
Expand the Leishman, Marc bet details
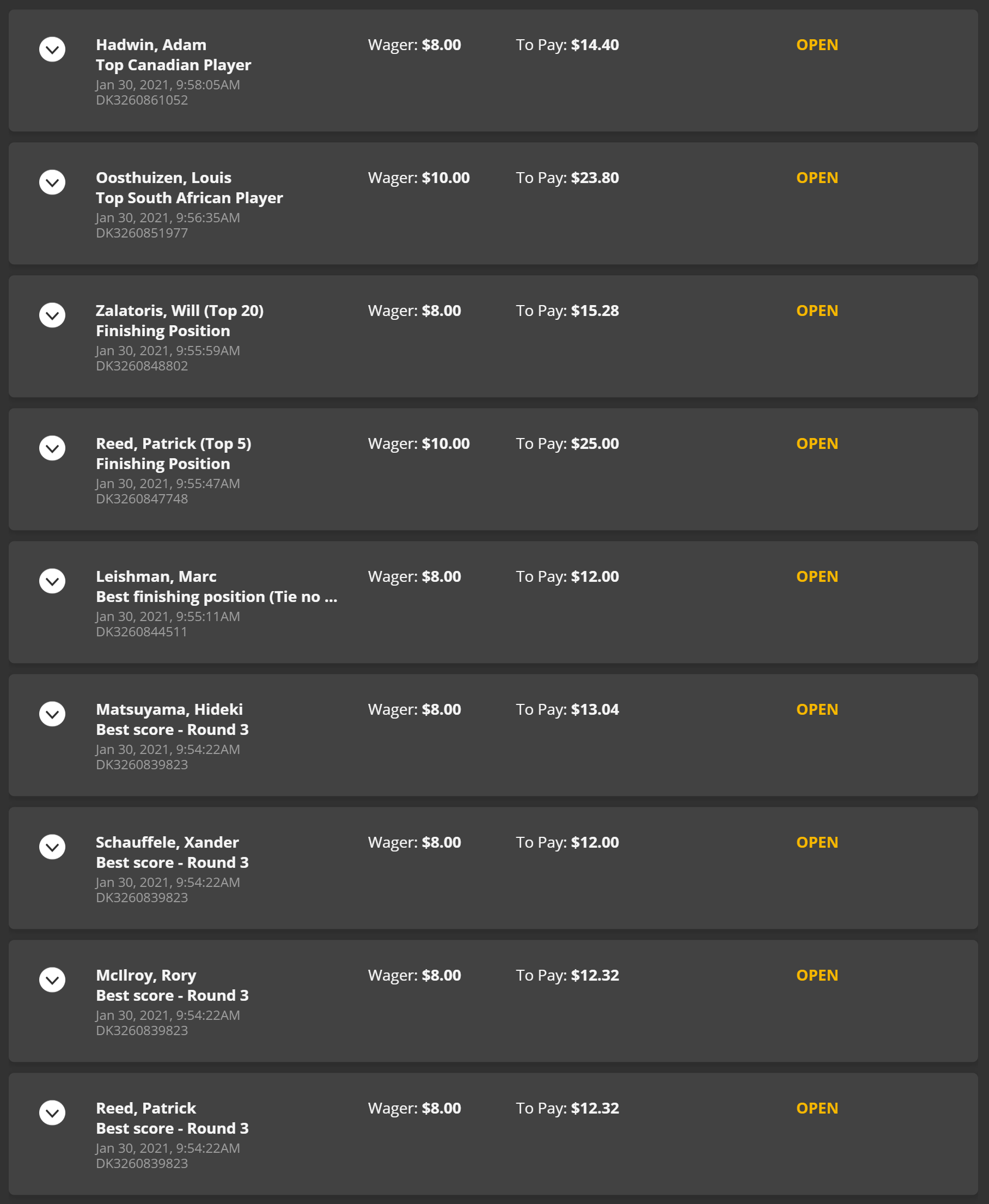pyautogui.click(x=52, y=581)
